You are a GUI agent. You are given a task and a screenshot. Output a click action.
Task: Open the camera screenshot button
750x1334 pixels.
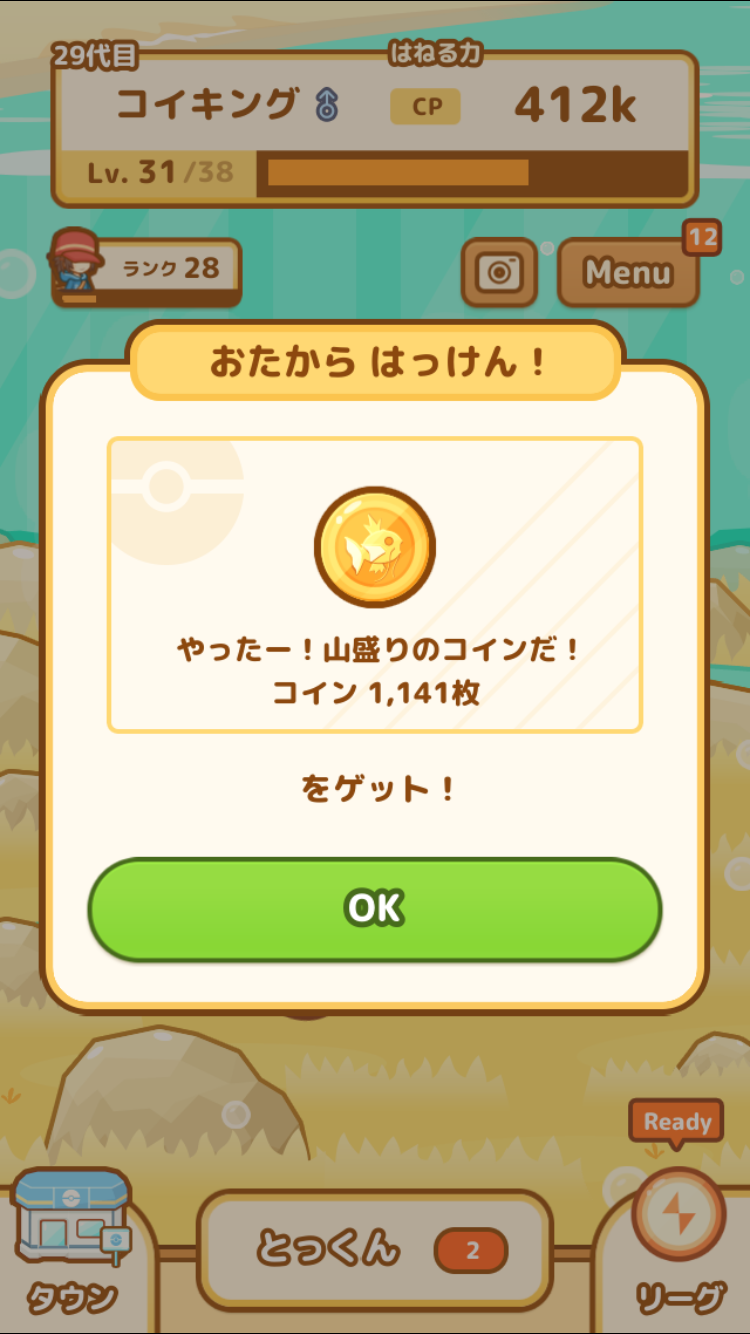(499, 272)
